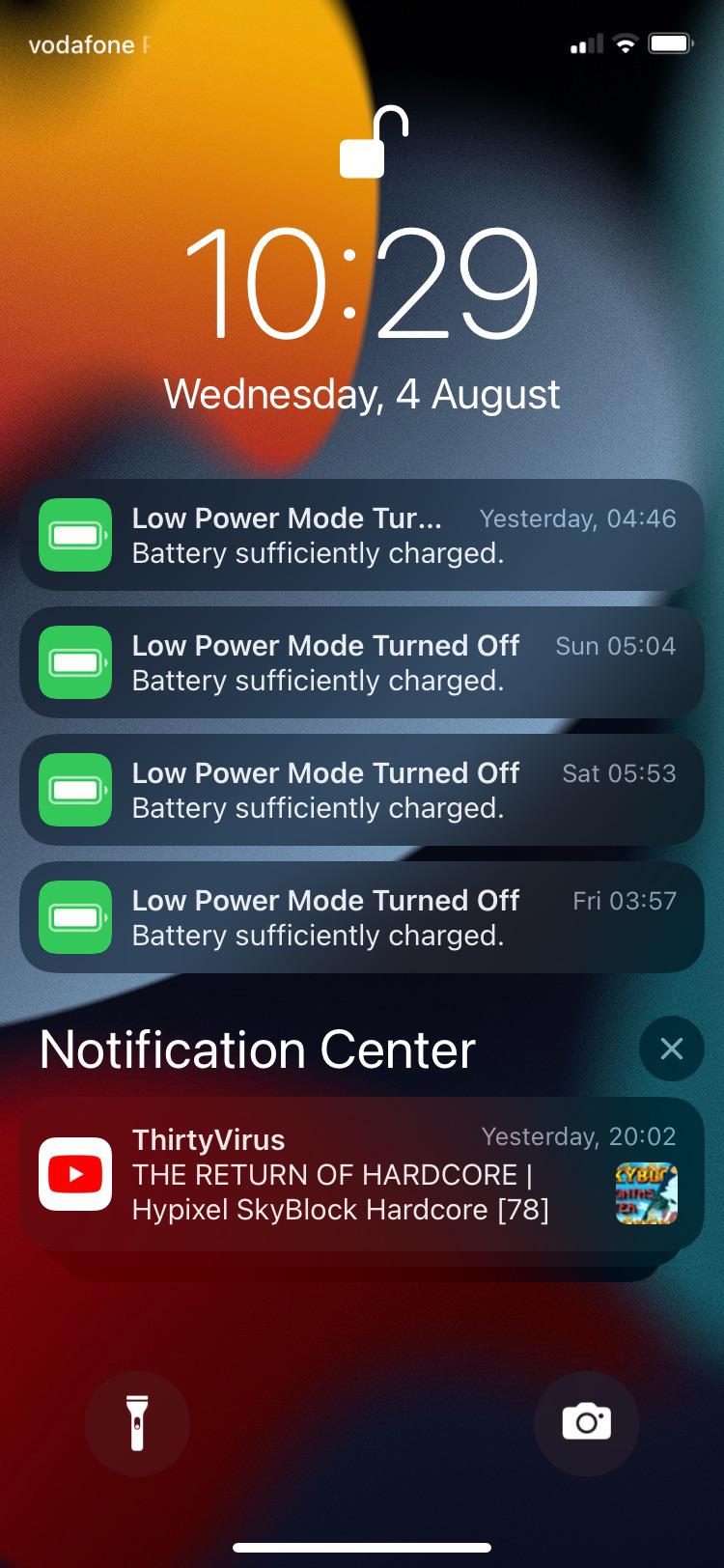Open the Low Power Mode notification from Sunday
Viewport: 724px width, 1568px height.
(x=362, y=663)
